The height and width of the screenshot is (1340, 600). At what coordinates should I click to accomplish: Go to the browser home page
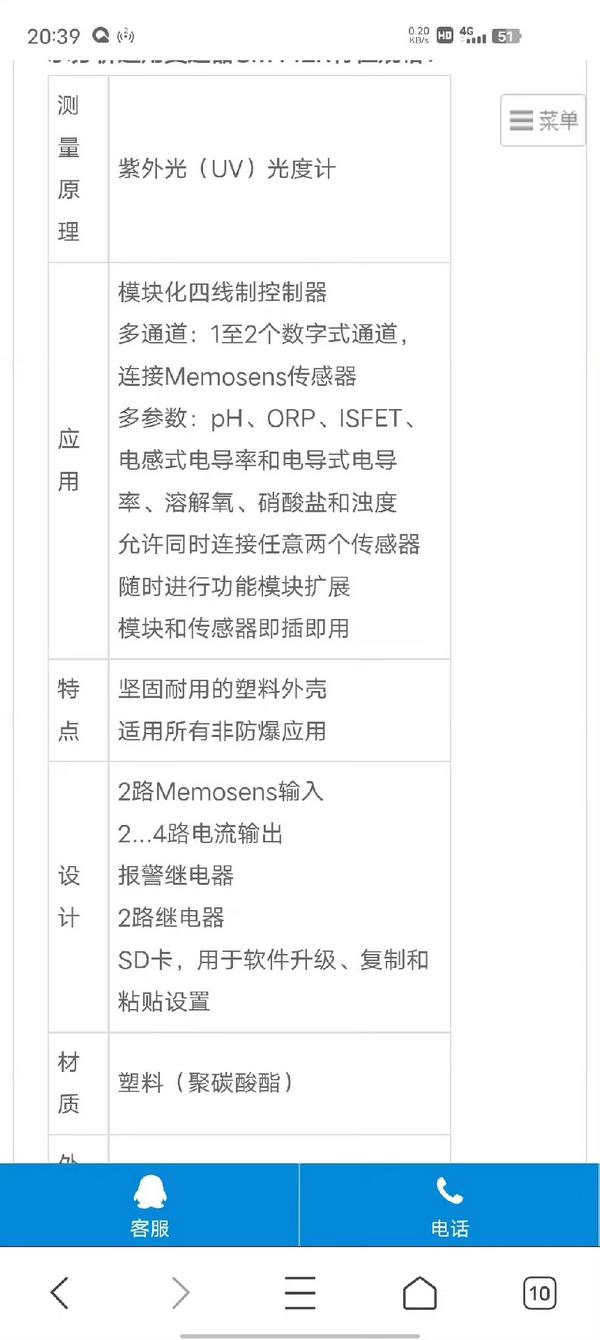coord(420,1293)
